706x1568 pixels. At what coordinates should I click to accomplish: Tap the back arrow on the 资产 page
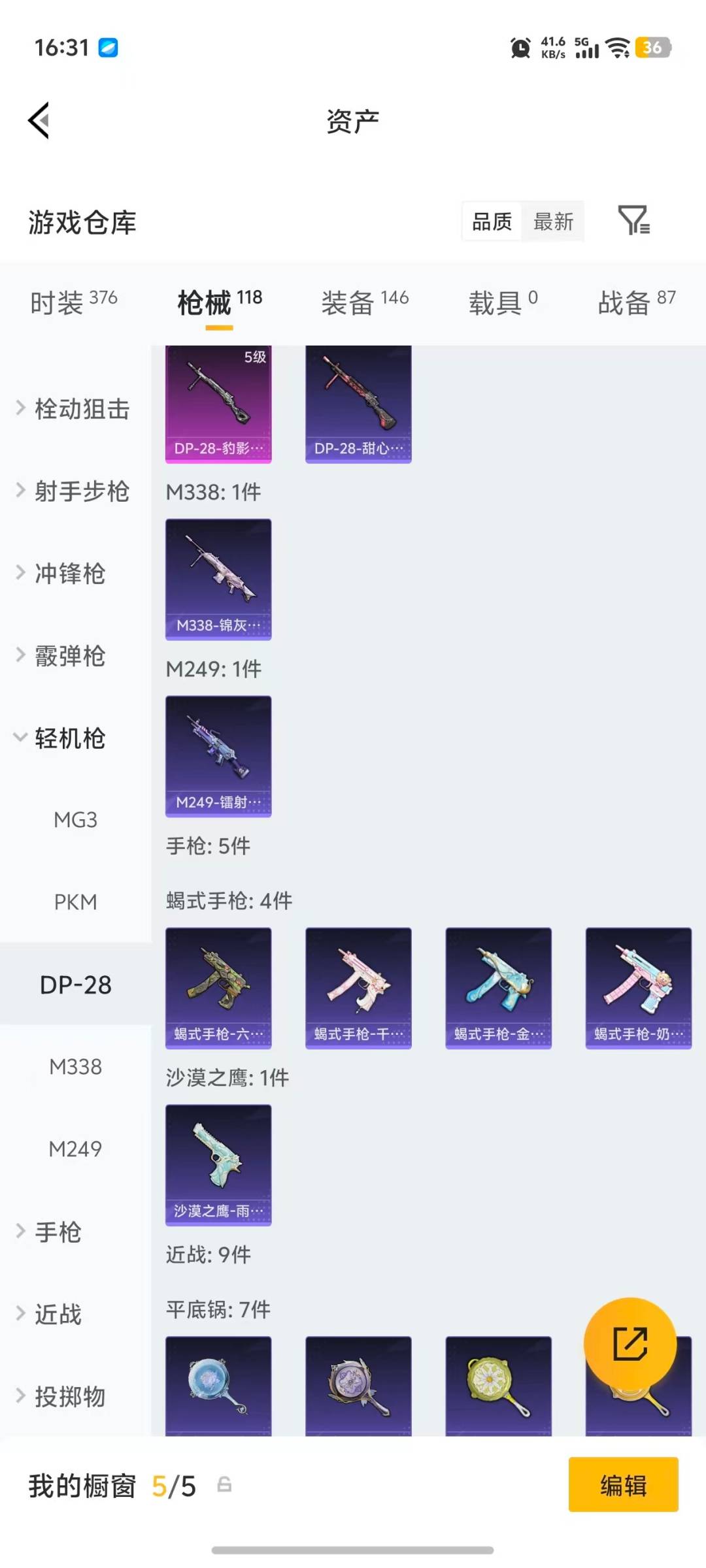tap(39, 120)
